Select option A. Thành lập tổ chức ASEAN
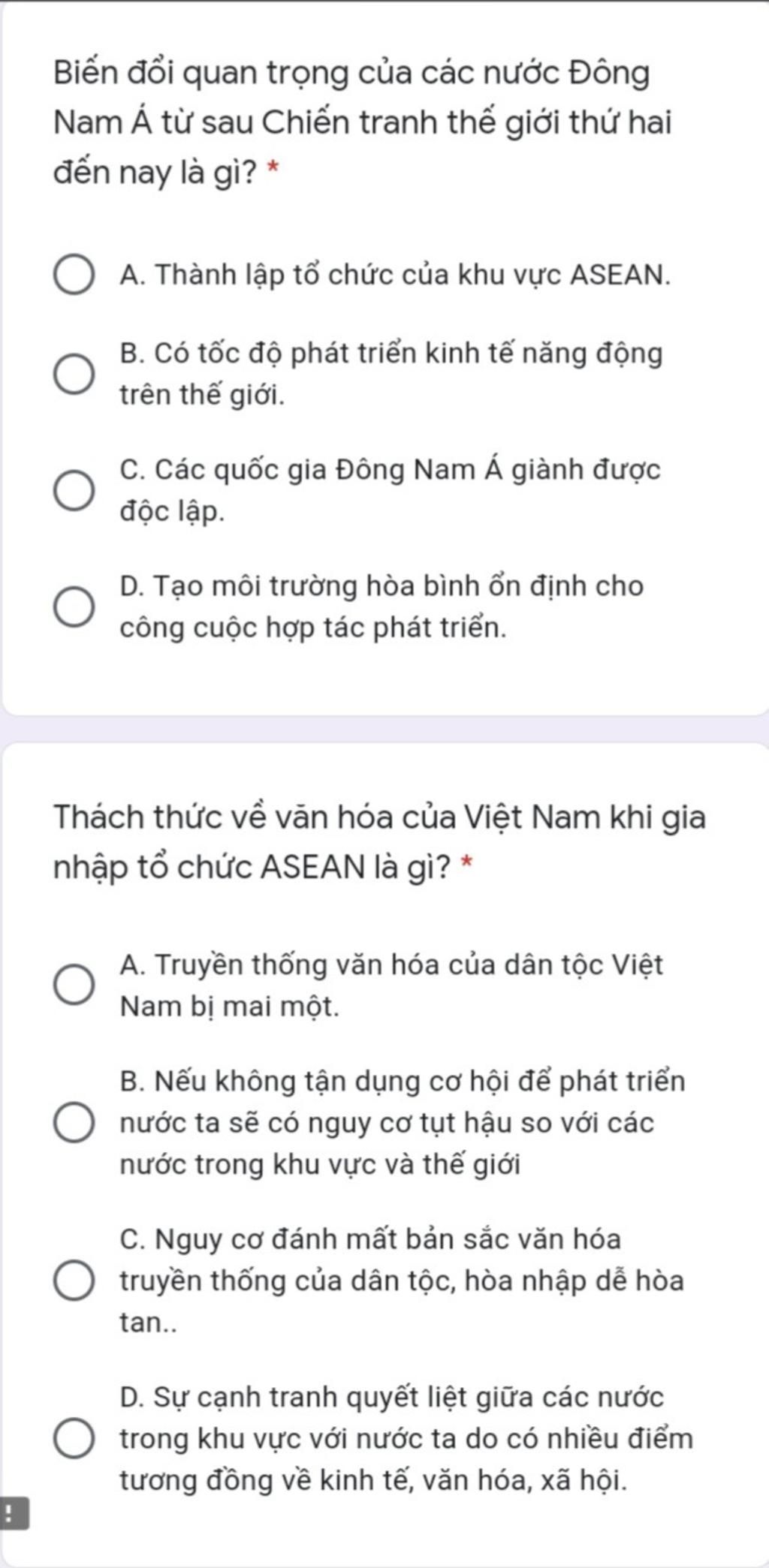 [74, 275]
